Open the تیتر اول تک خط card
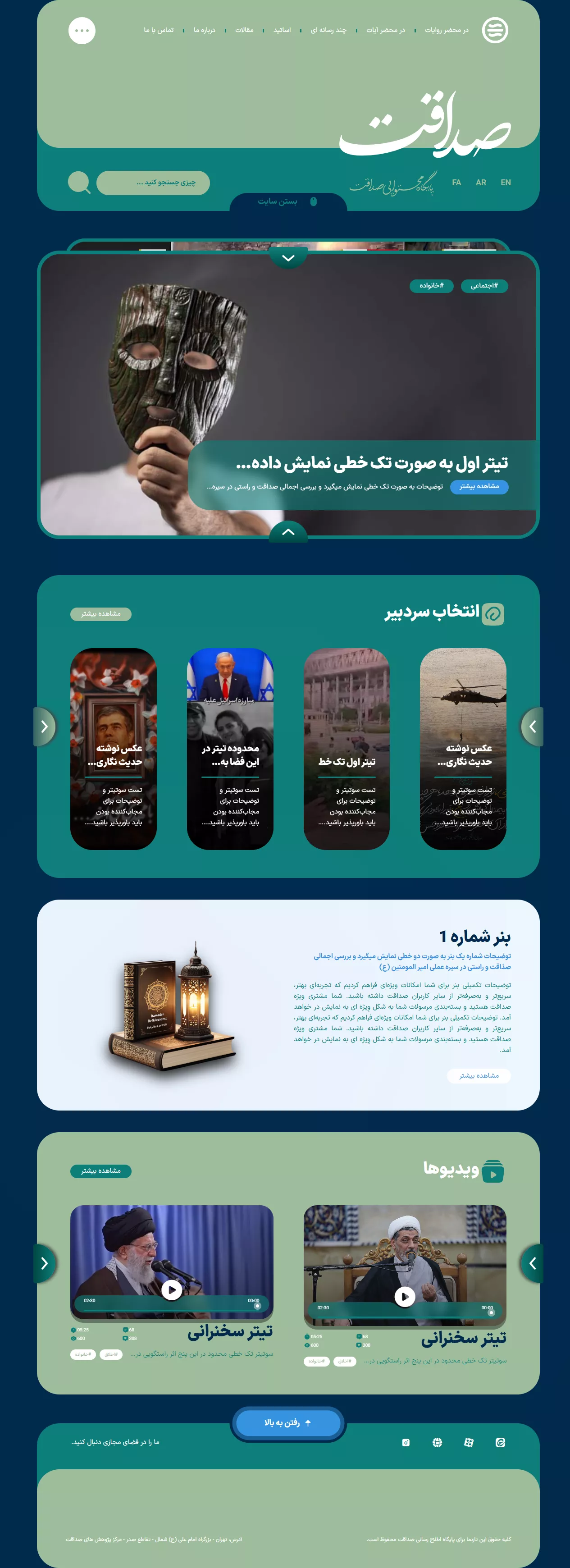Screen dimensions: 570x1568 (346, 749)
